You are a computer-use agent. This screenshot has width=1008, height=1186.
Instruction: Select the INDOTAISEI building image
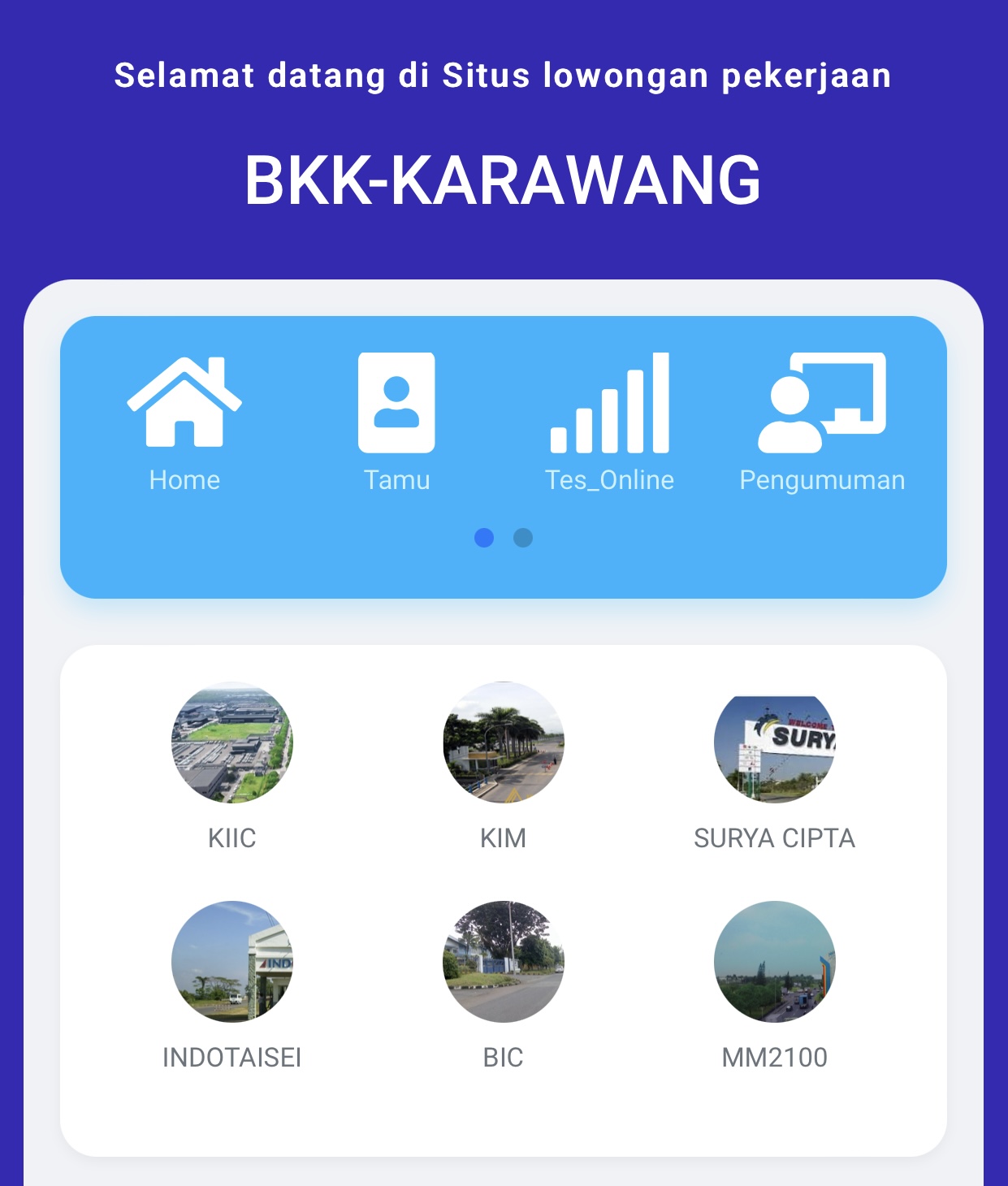(x=231, y=963)
